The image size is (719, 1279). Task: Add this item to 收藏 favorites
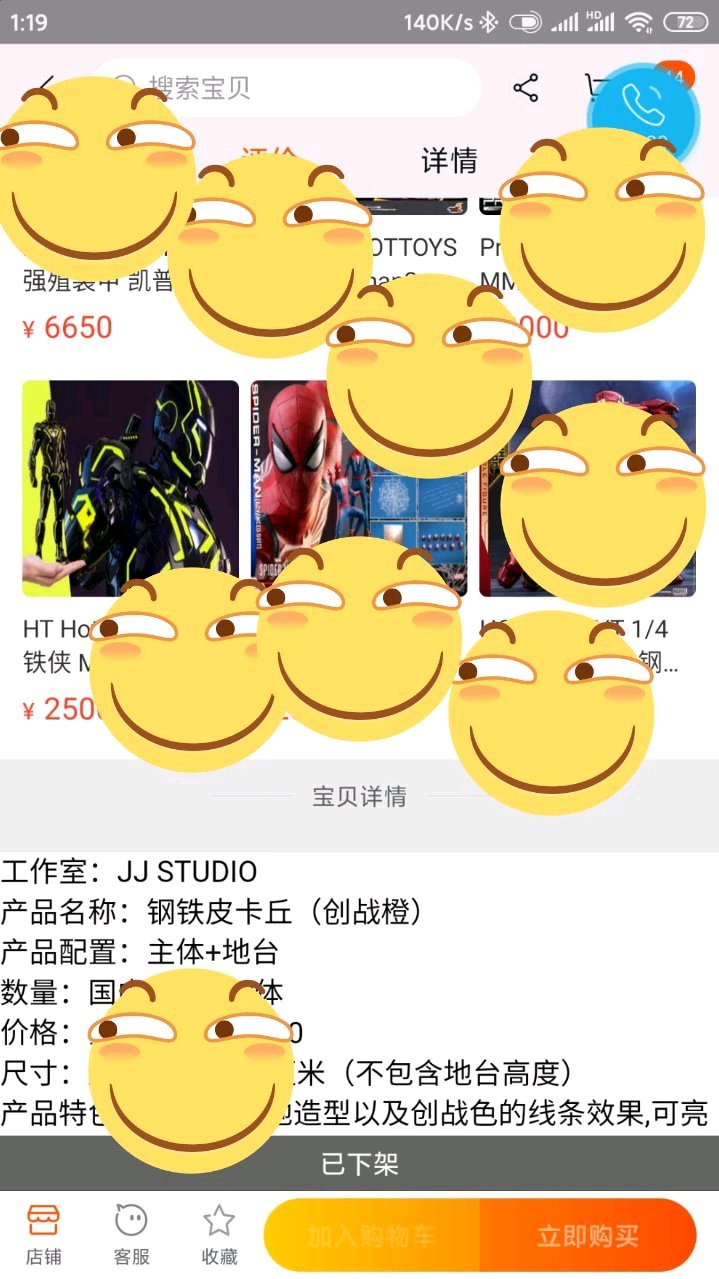pyautogui.click(x=219, y=1234)
